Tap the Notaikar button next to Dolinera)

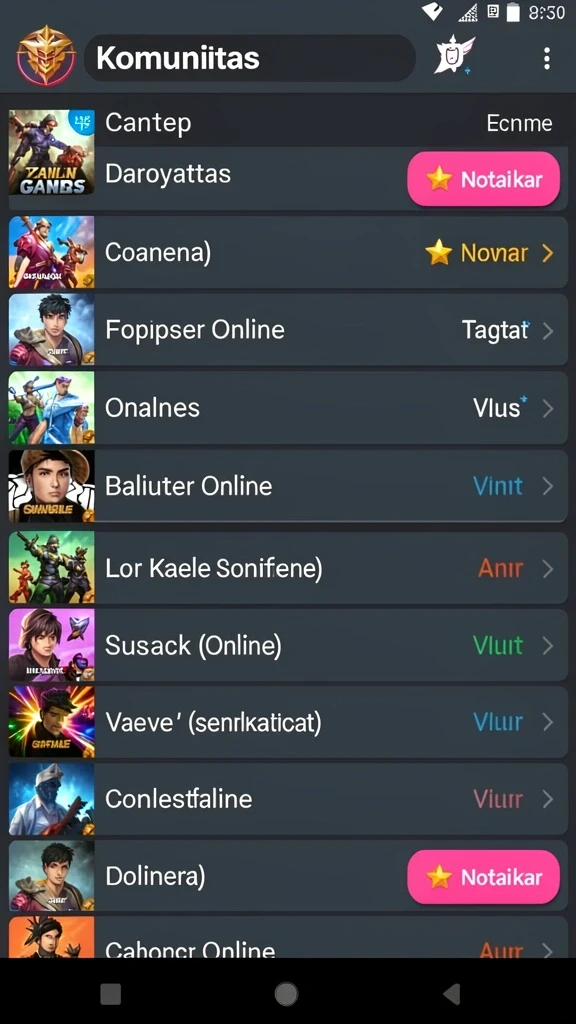[483, 876]
